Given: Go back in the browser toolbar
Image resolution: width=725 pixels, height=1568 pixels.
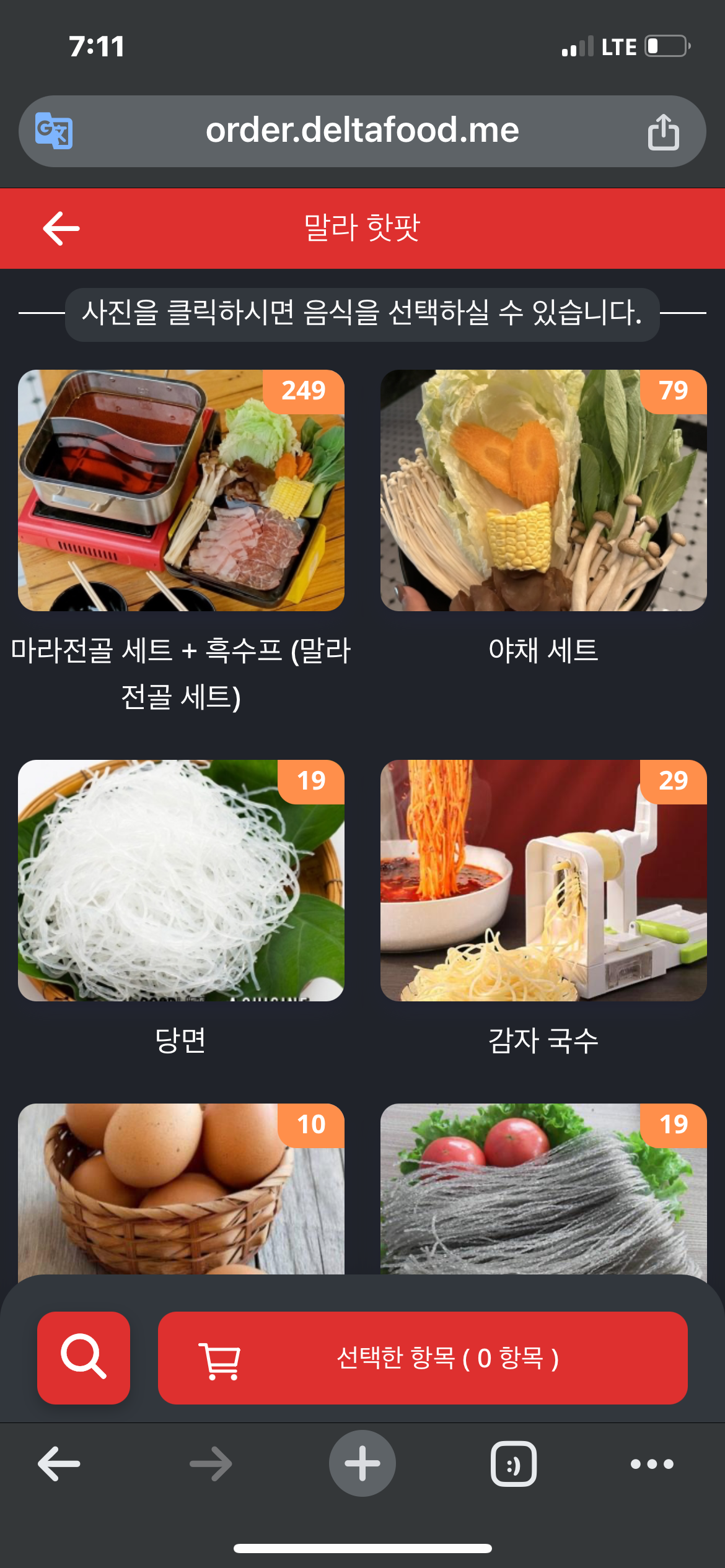Looking at the screenshot, I should click(59, 1464).
